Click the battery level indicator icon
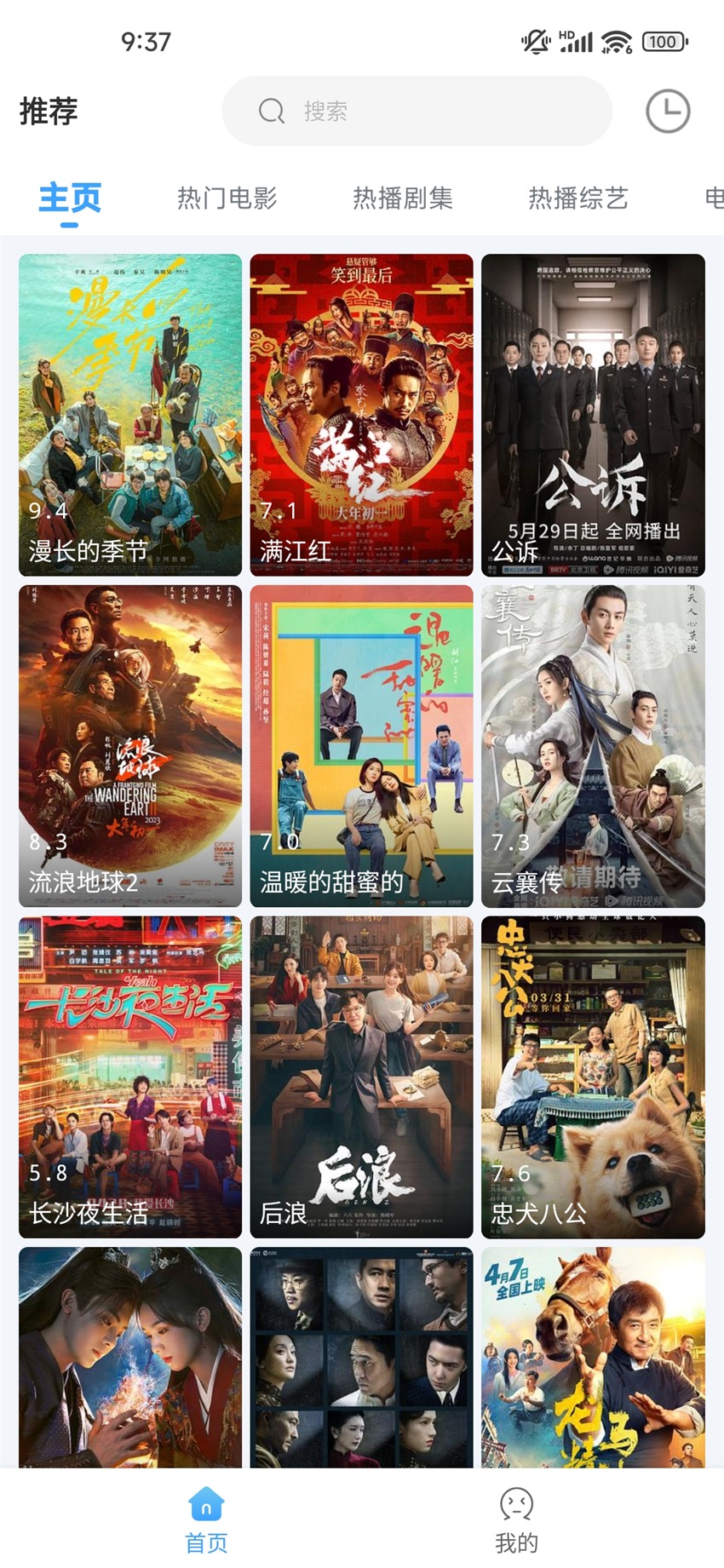 coord(663,41)
